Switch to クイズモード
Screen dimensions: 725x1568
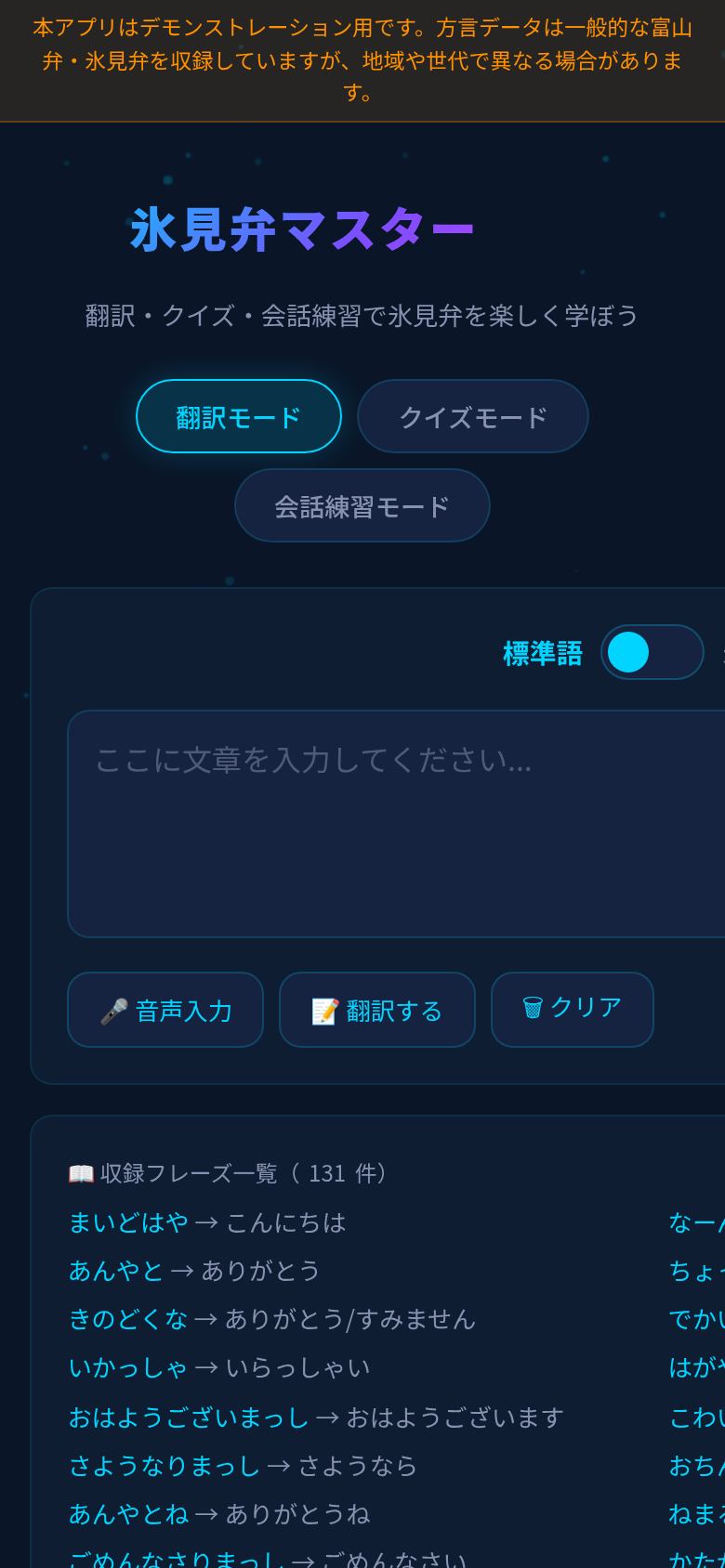click(472, 416)
